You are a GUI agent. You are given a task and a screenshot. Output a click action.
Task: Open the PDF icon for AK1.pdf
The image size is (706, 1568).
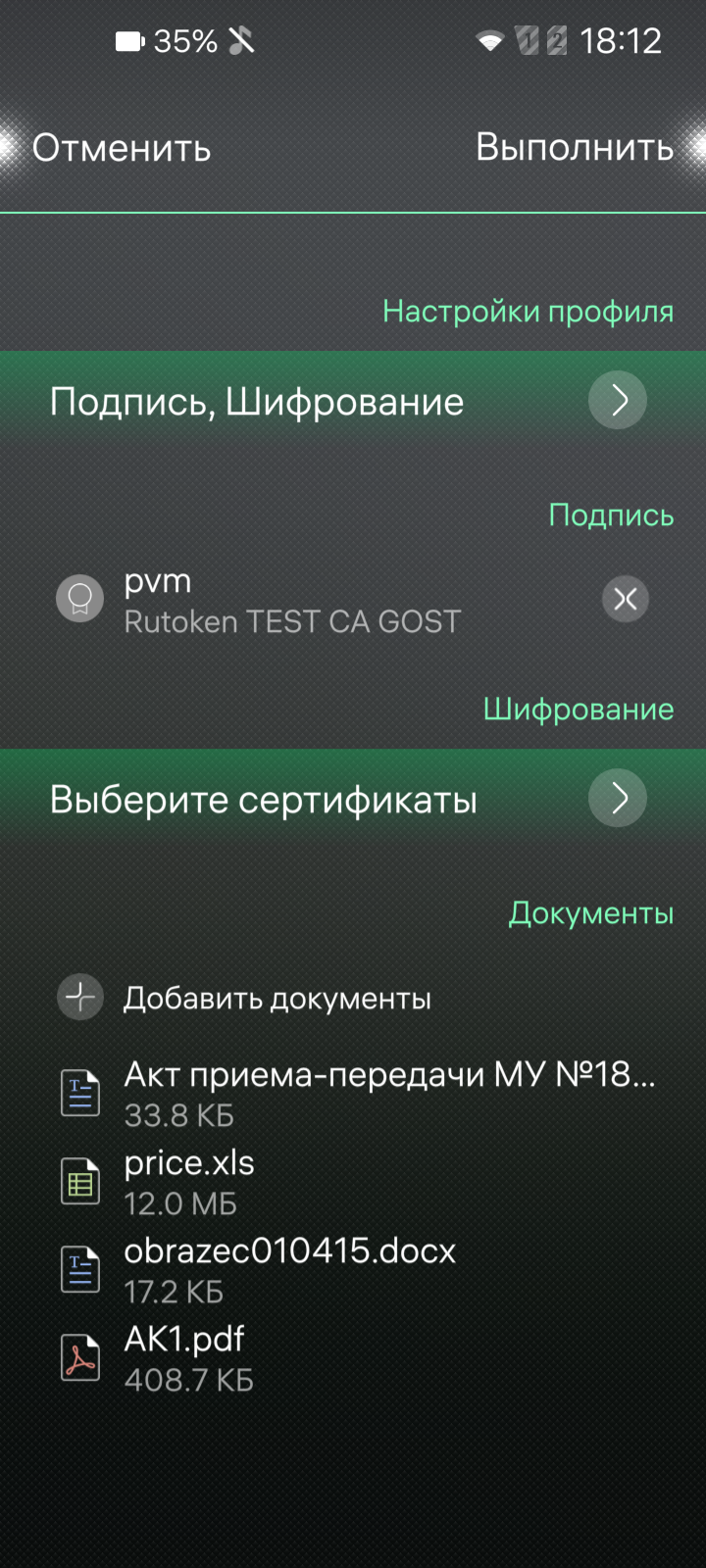click(79, 1358)
